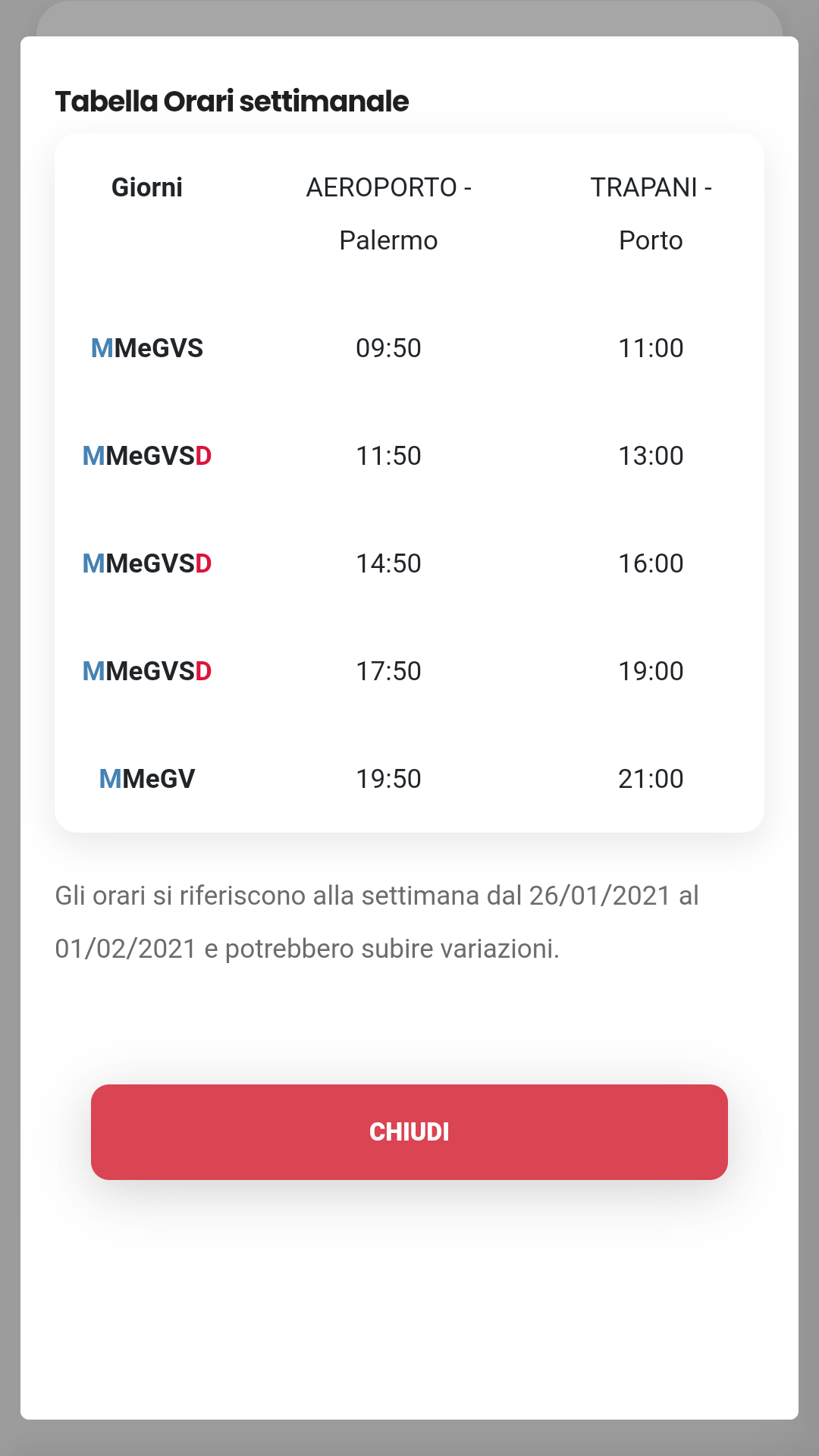Close the weekly timetable with CHIUDI
This screenshot has width=819, height=1456.
click(409, 1131)
